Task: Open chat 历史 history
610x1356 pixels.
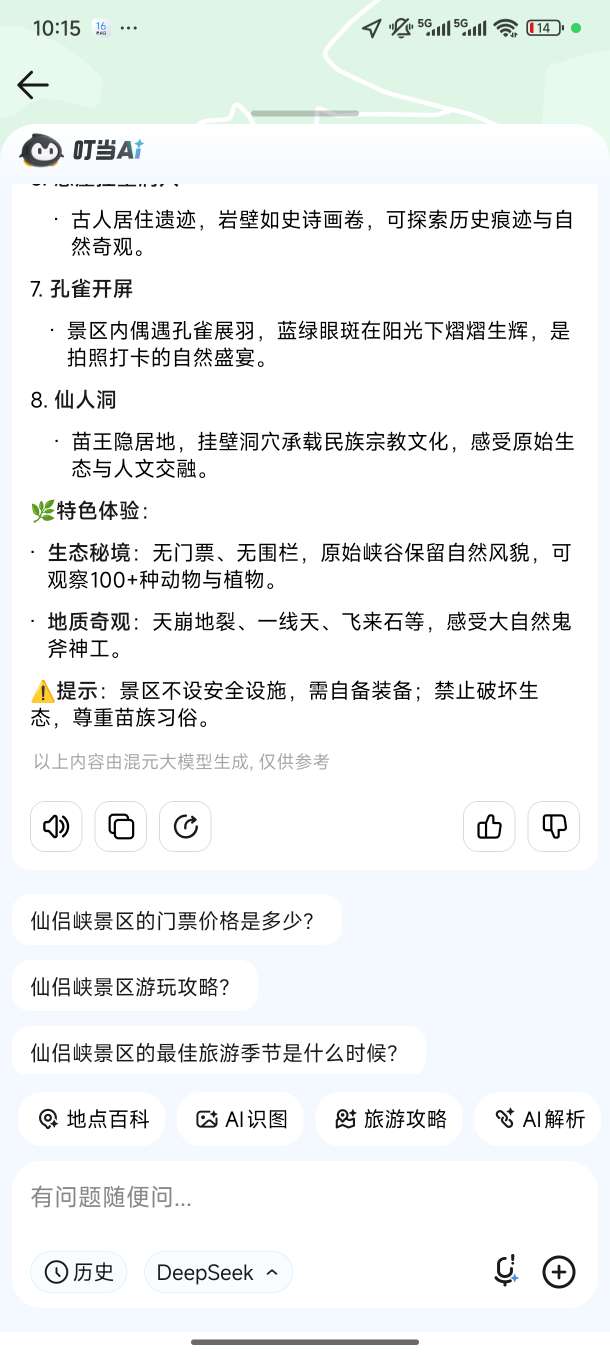Action: (x=79, y=1272)
